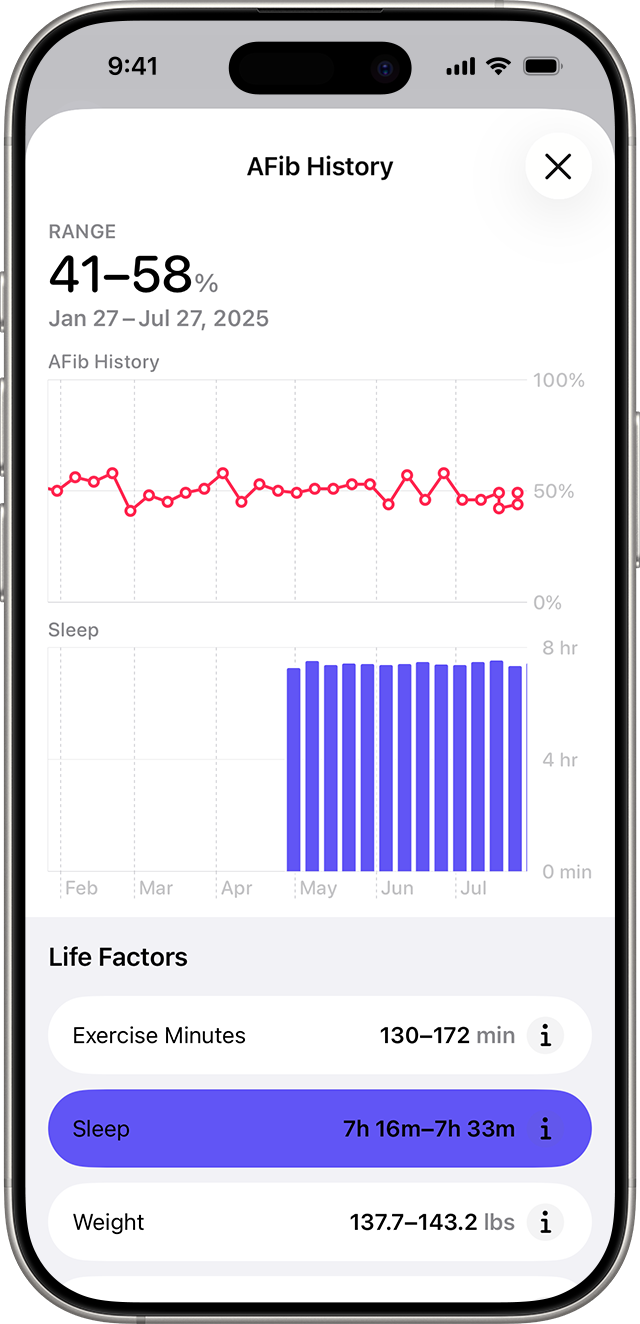Viewport: 640px width, 1324px height.
Task: Open info for Exercise Minutes
Action: tap(545, 1035)
